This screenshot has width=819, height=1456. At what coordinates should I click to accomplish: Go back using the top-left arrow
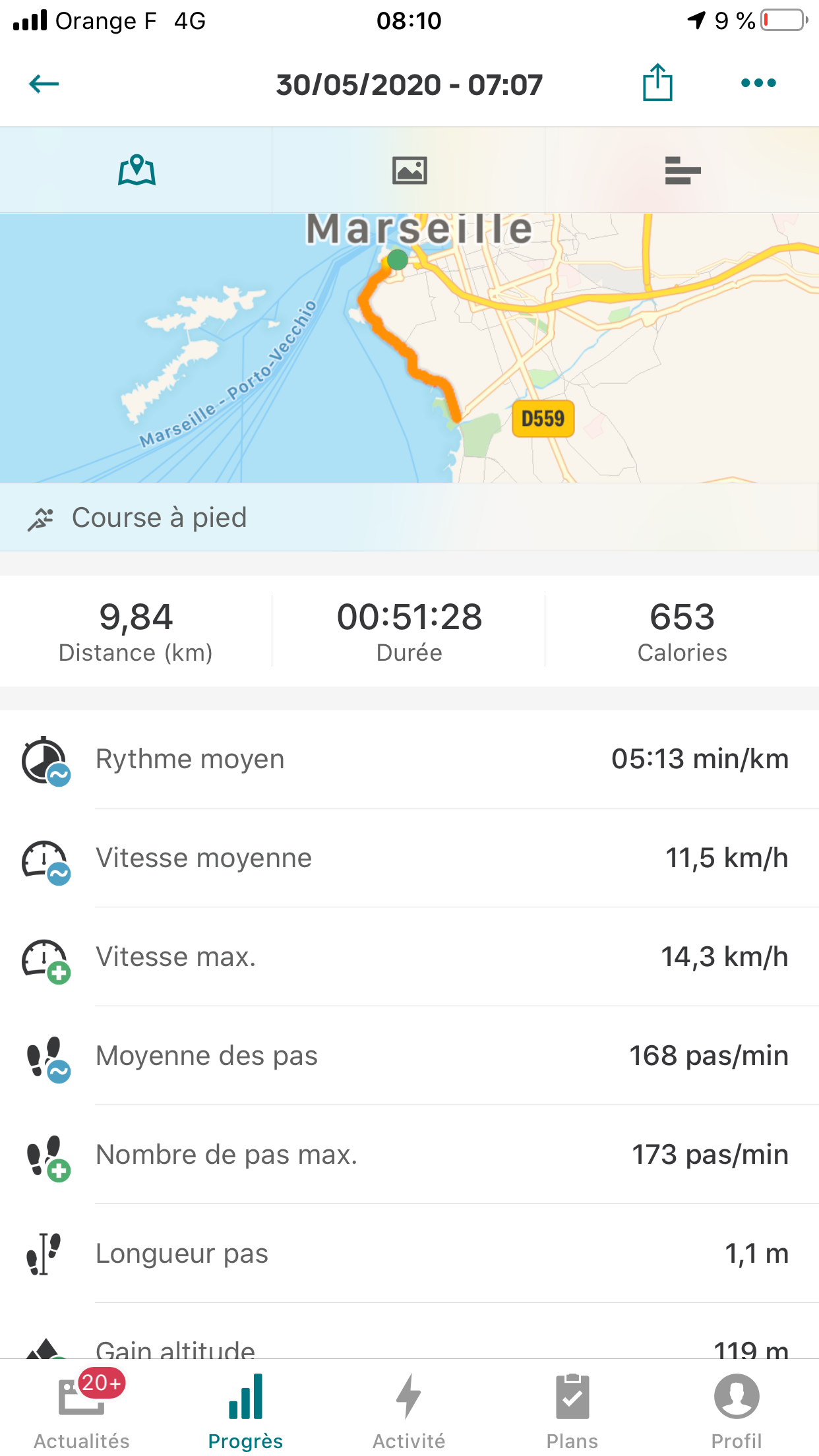tap(44, 84)
